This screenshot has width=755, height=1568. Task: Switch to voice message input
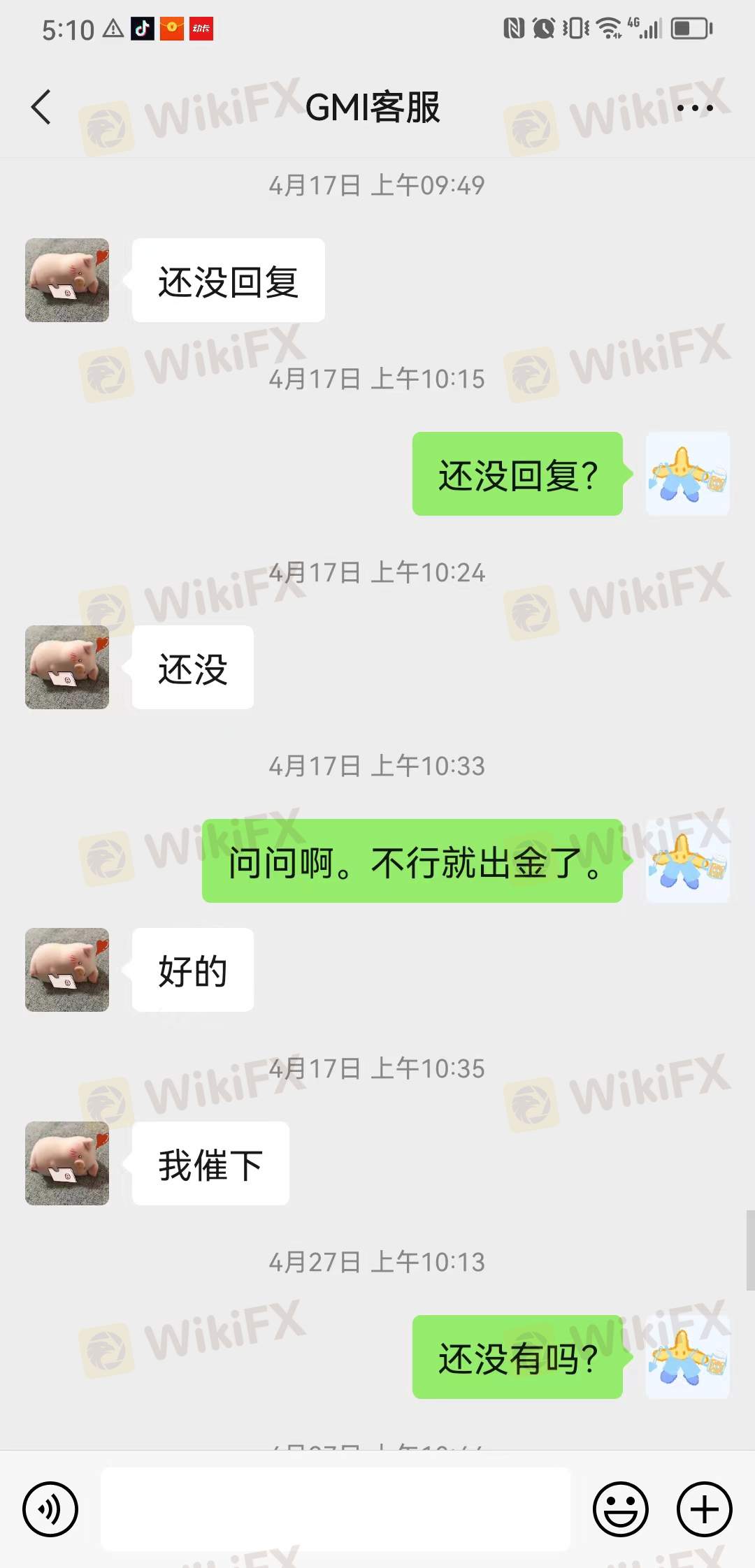50,1509
